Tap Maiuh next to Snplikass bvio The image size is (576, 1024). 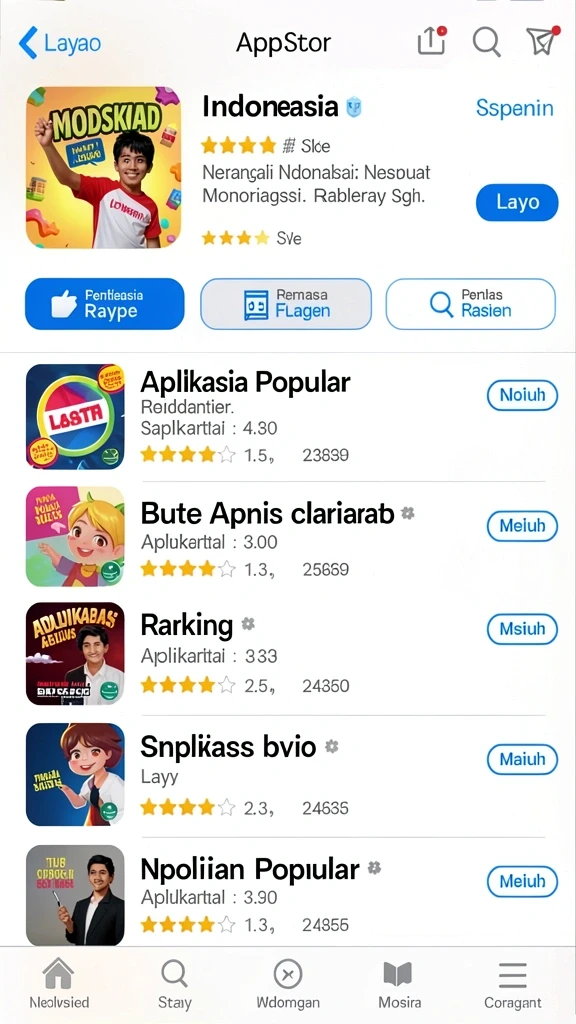pyautogui.click(x=522, y=760)
